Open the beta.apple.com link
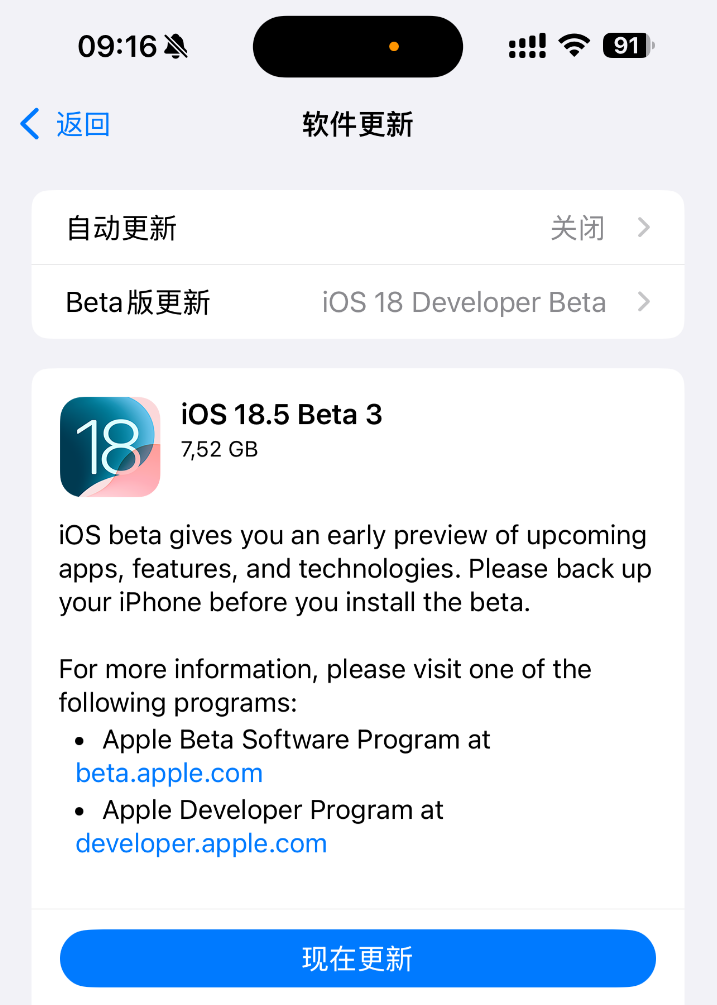Image resolution: width=717 pixels, height=1005 pixels. click(169, 773)
